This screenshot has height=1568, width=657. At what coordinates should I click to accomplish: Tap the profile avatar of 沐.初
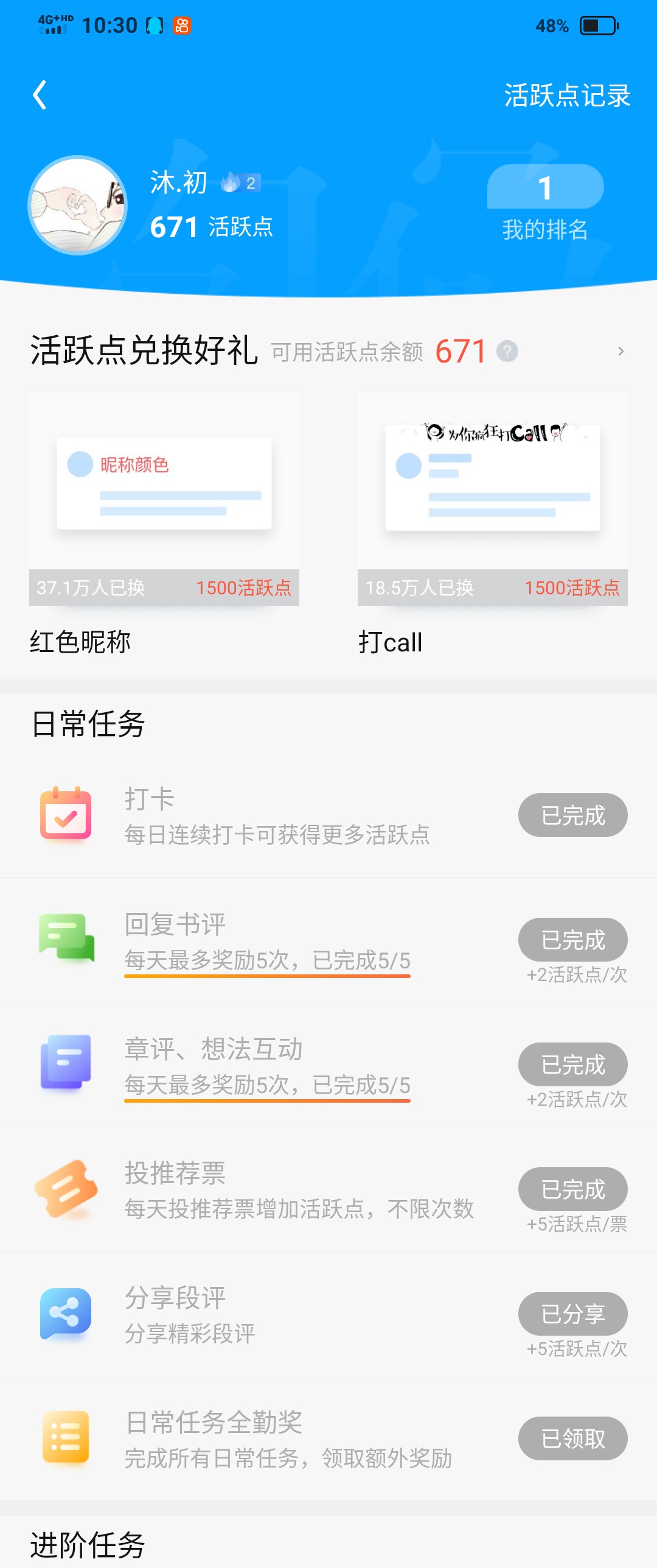click(78, 206)
